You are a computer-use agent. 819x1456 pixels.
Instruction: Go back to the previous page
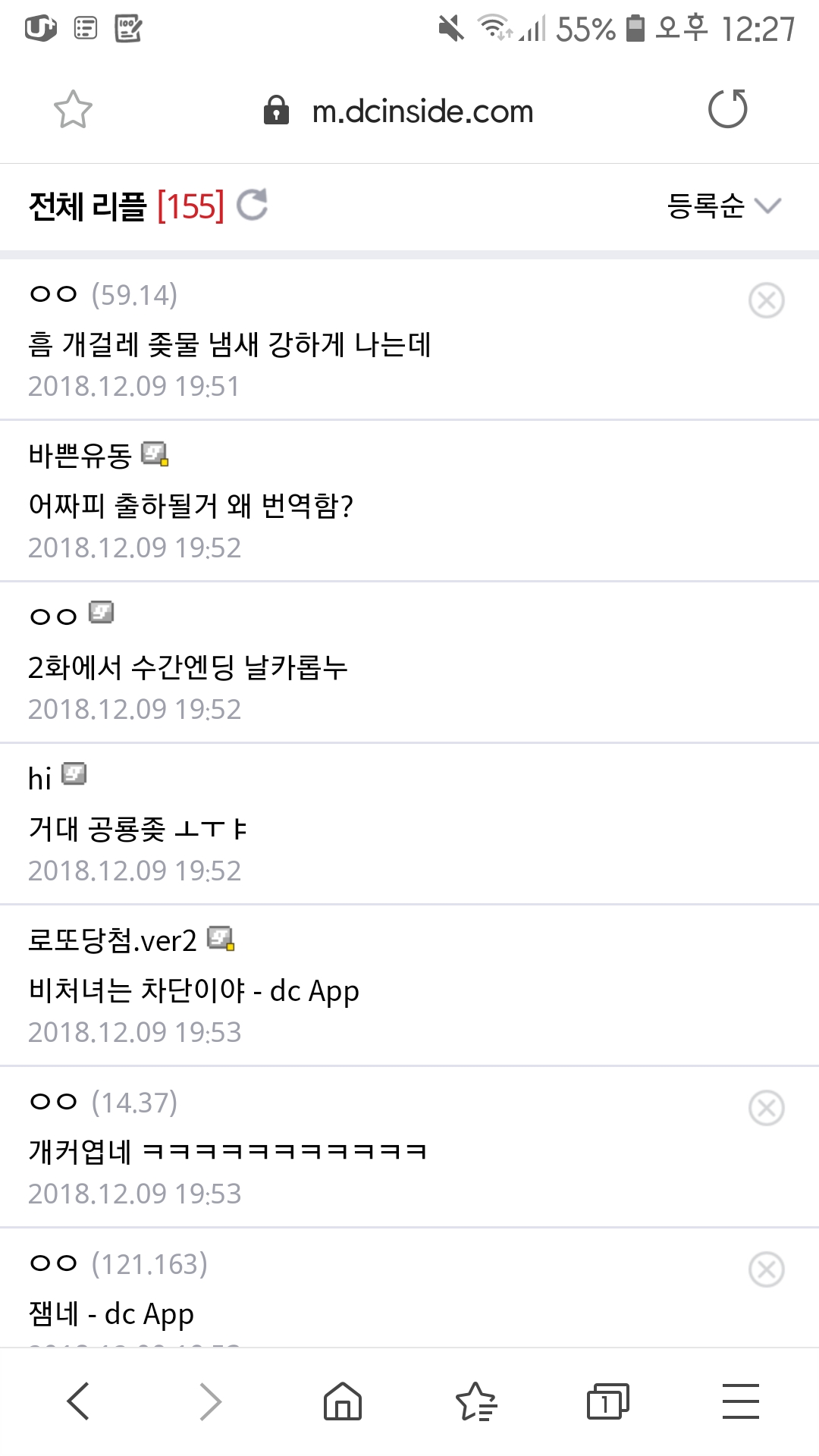[78, 1401]
